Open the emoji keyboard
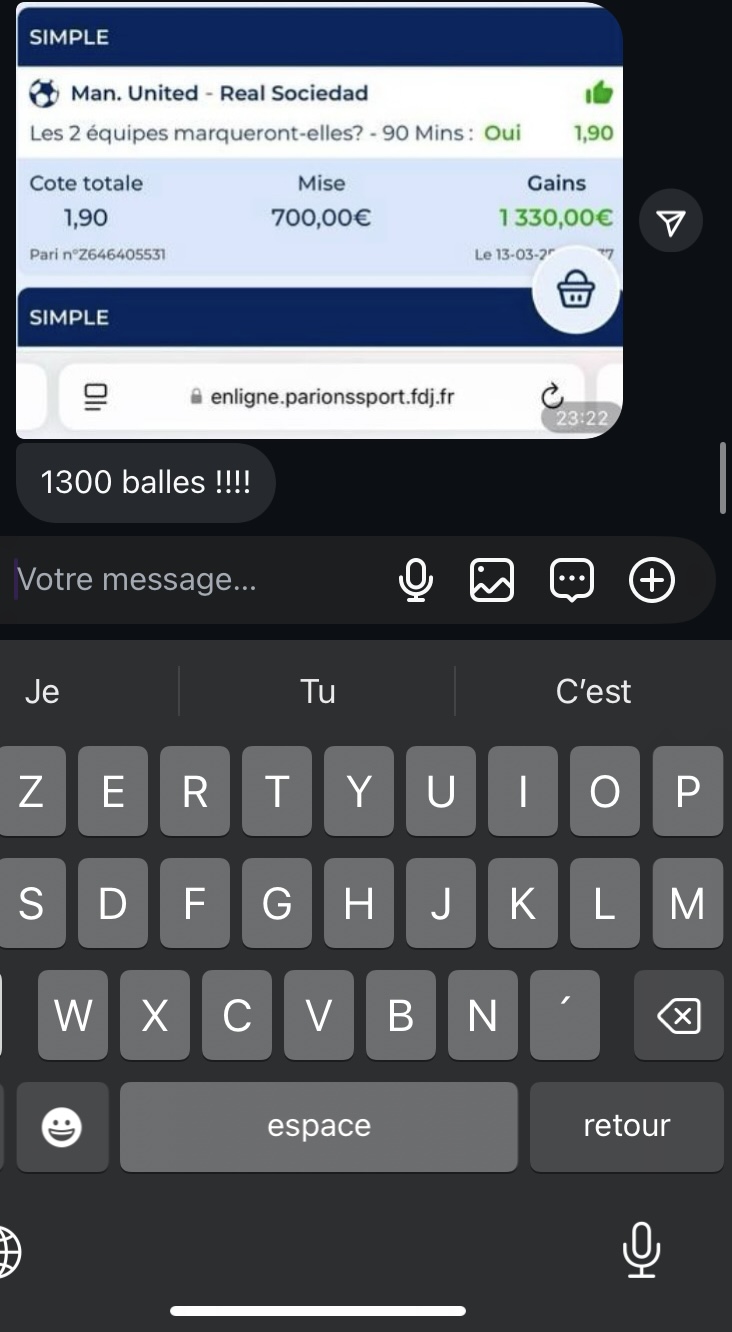Viewport: 732px width, 1332px height. (x=62, y=1127)
